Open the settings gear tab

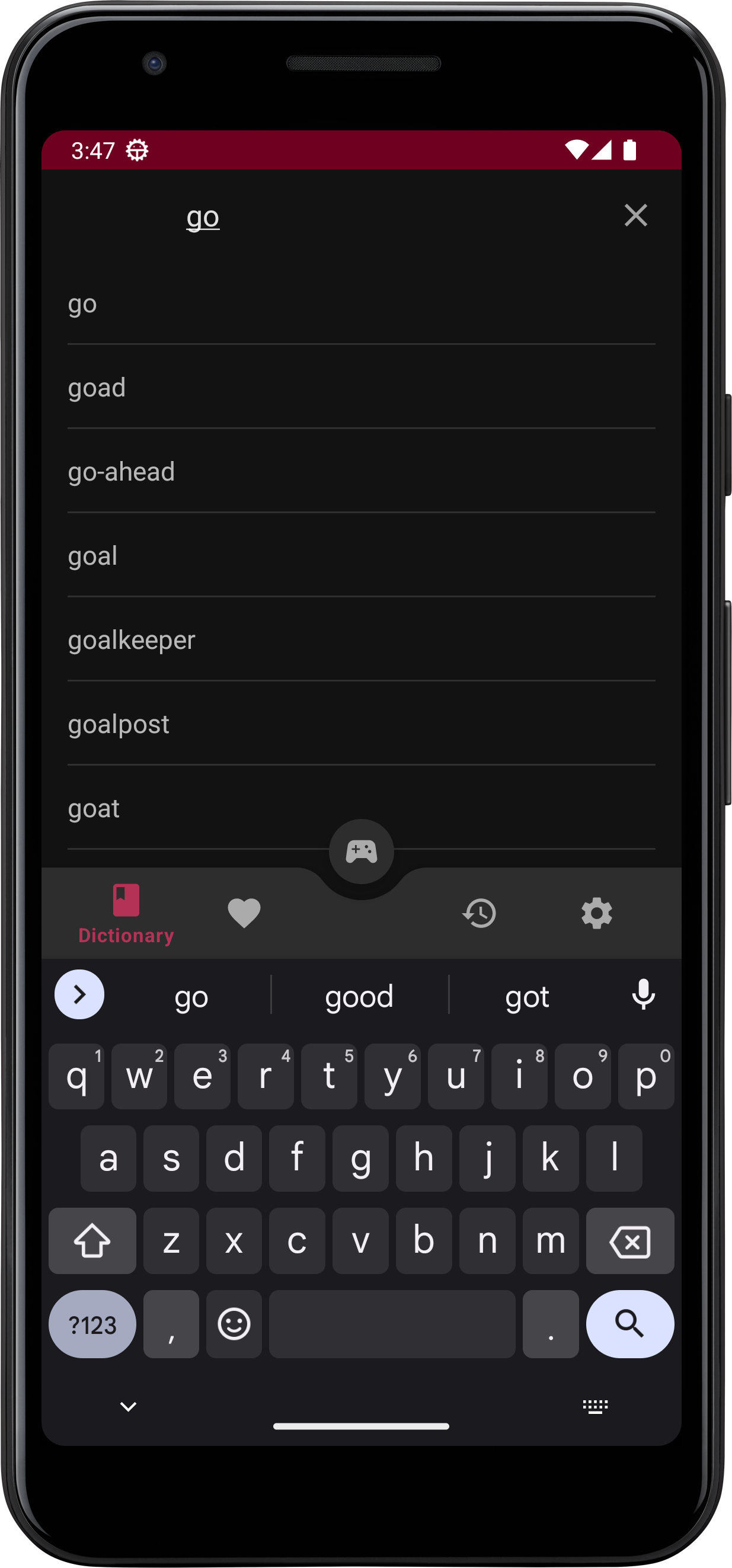pos(596,913)
